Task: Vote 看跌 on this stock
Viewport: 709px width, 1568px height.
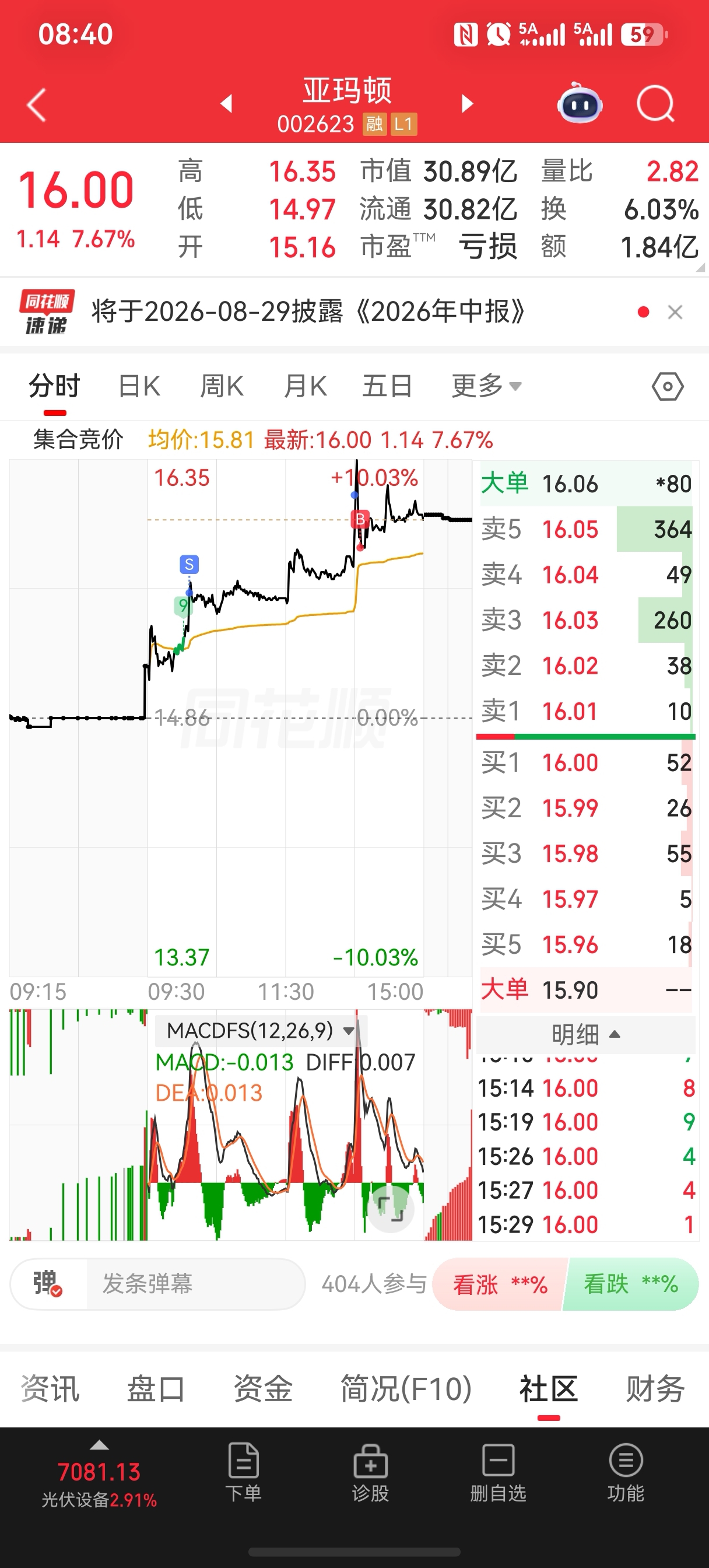Action: pyautogui.click(x=631, y=1284)
